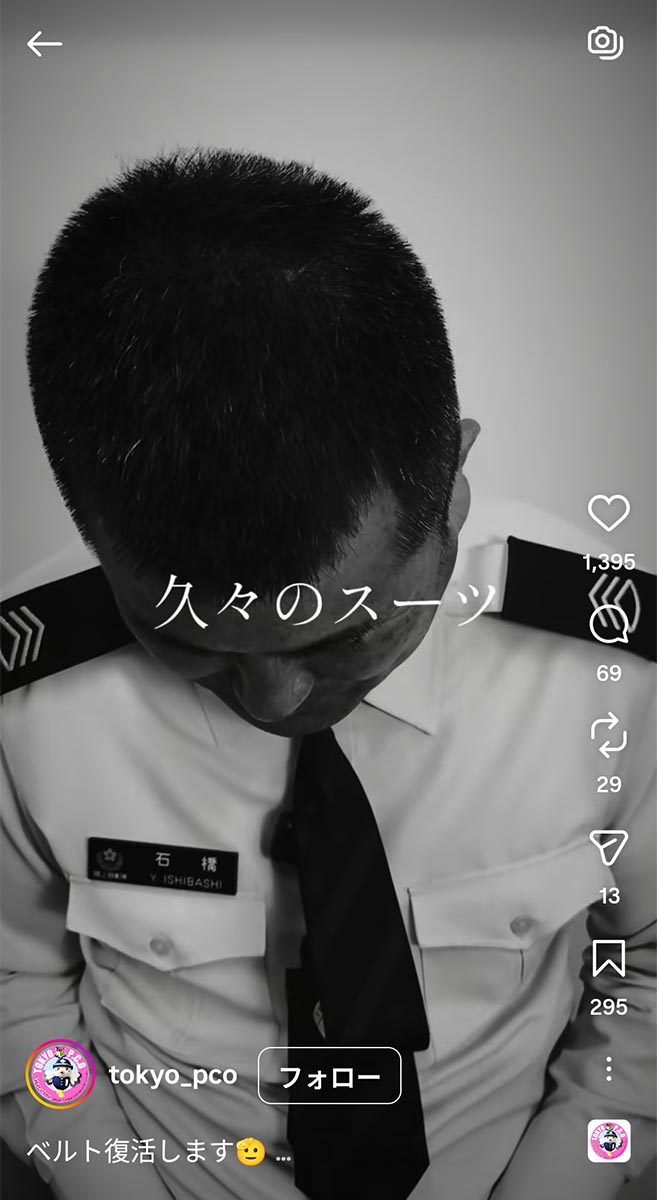Open the three-dot more options menu
Image resolution: width=657 pixels, height=1200 pixels.
point(608,1069)
